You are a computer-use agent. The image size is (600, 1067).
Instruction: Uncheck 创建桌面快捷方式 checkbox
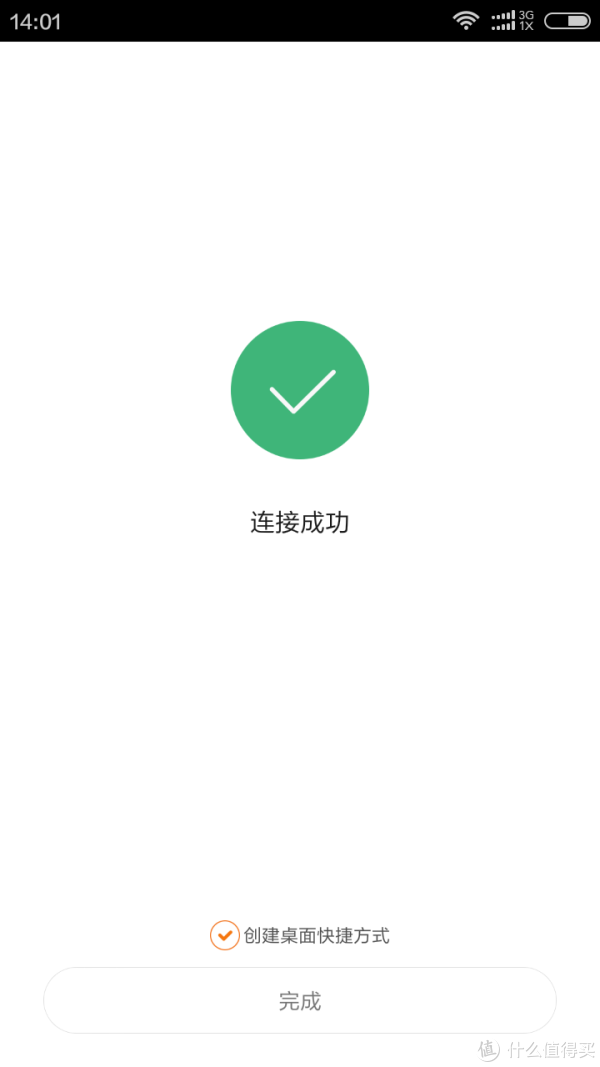tap(224, 935)
